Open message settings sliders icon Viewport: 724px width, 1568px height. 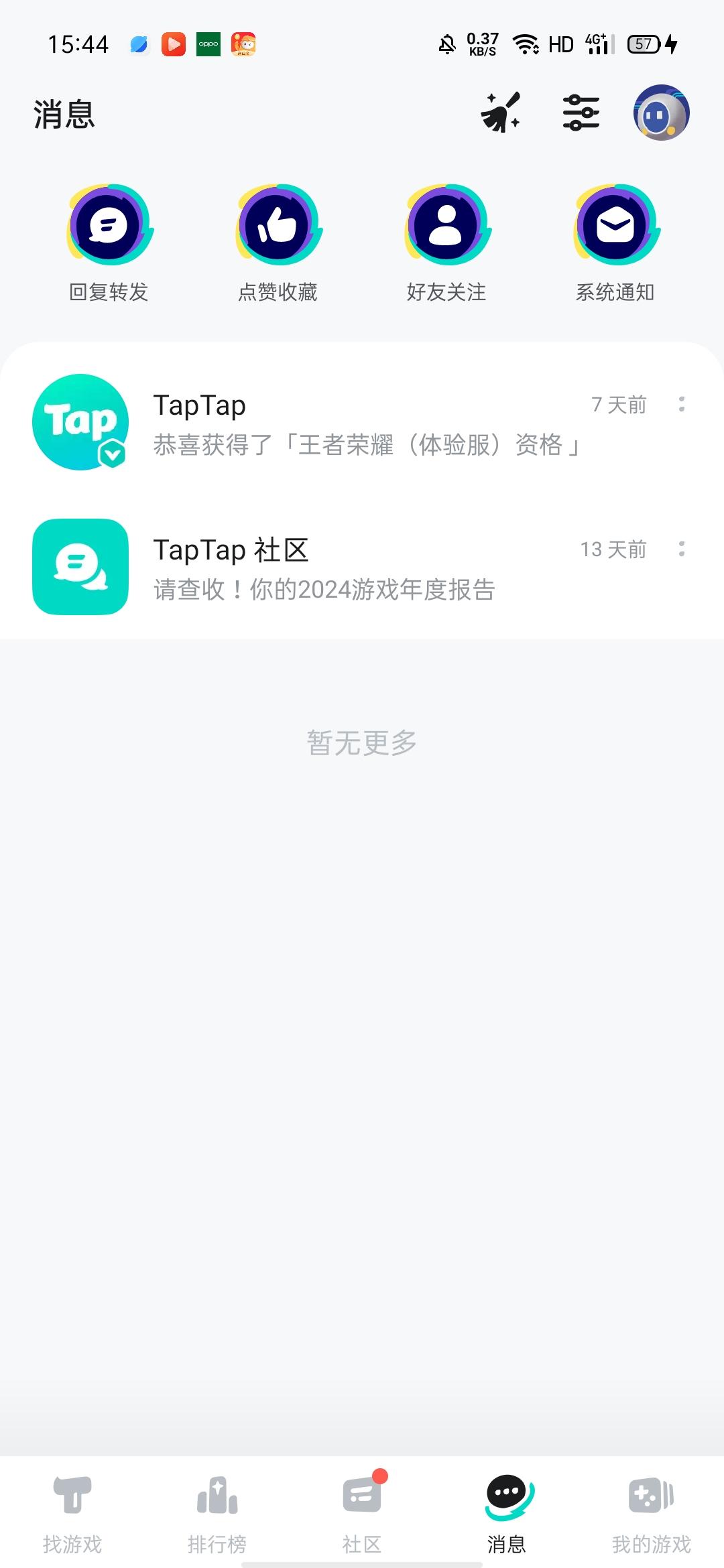[x=581, y=113]
